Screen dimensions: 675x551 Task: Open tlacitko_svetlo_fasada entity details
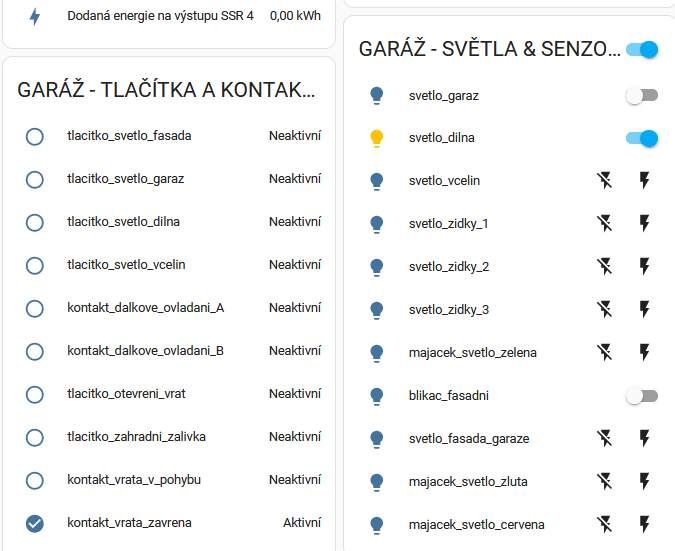click(129, 136)
